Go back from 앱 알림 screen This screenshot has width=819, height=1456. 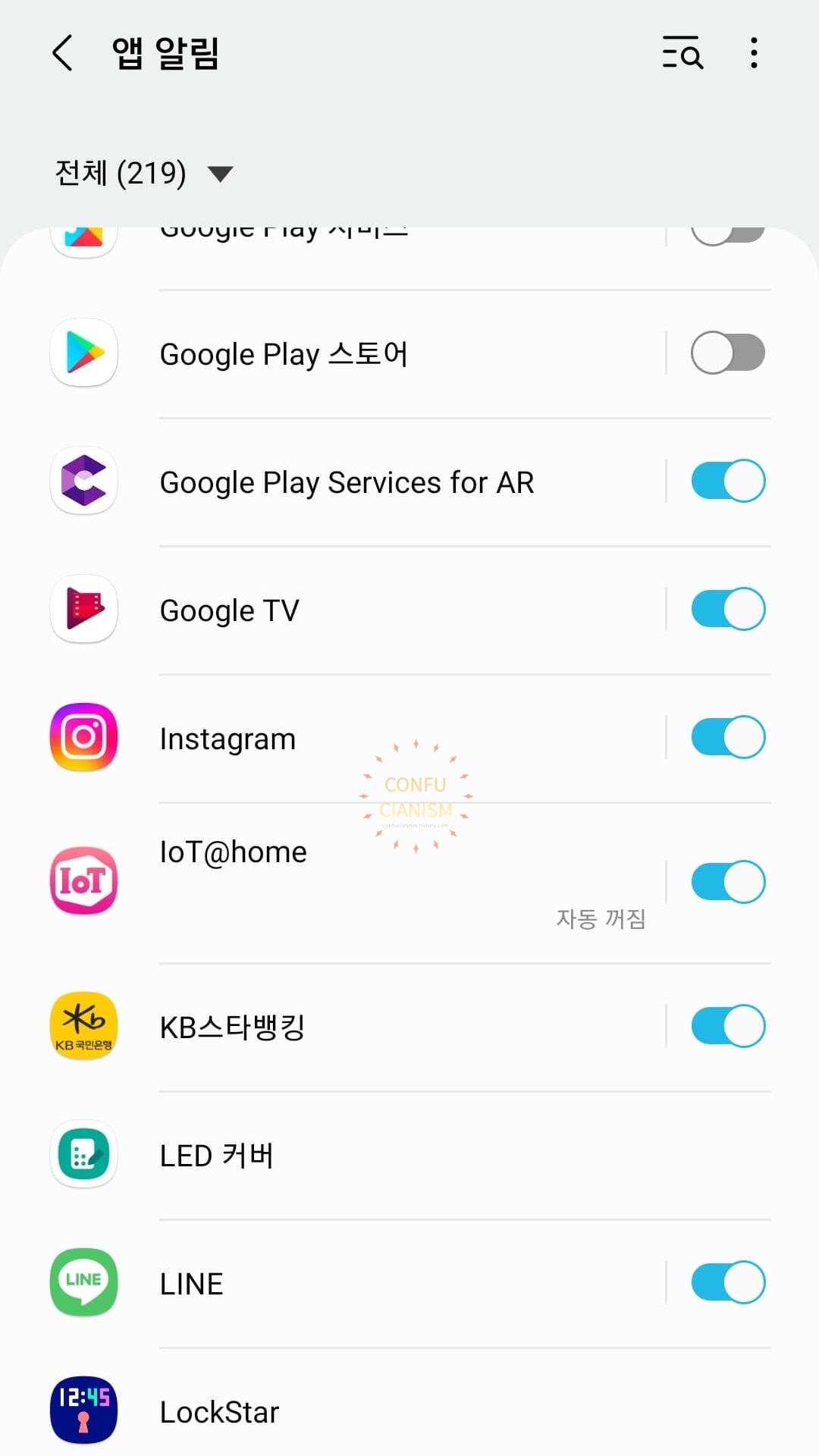pyautogui.click(x=62, y=53)
